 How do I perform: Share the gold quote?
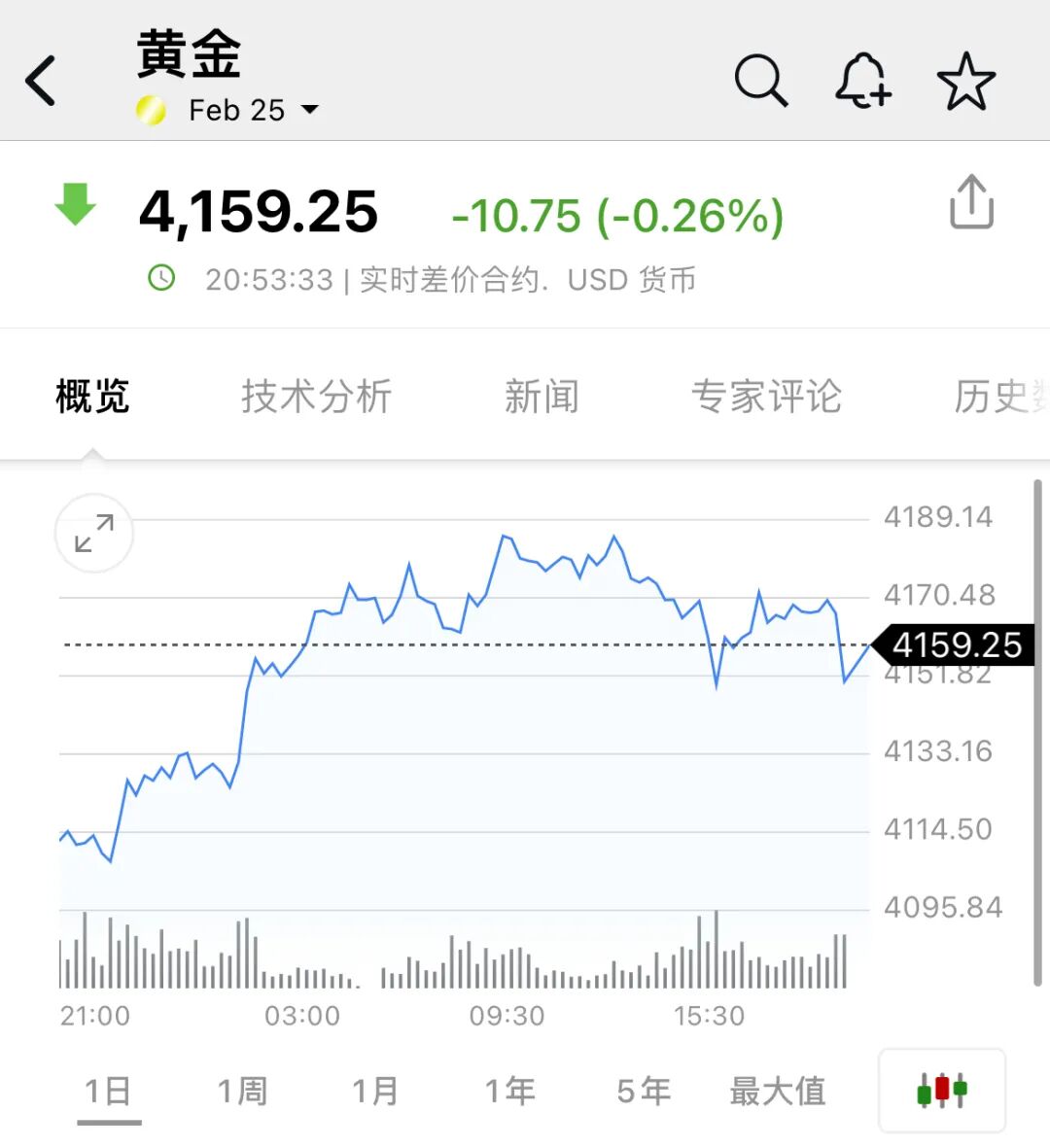click(x=970, y=202)
